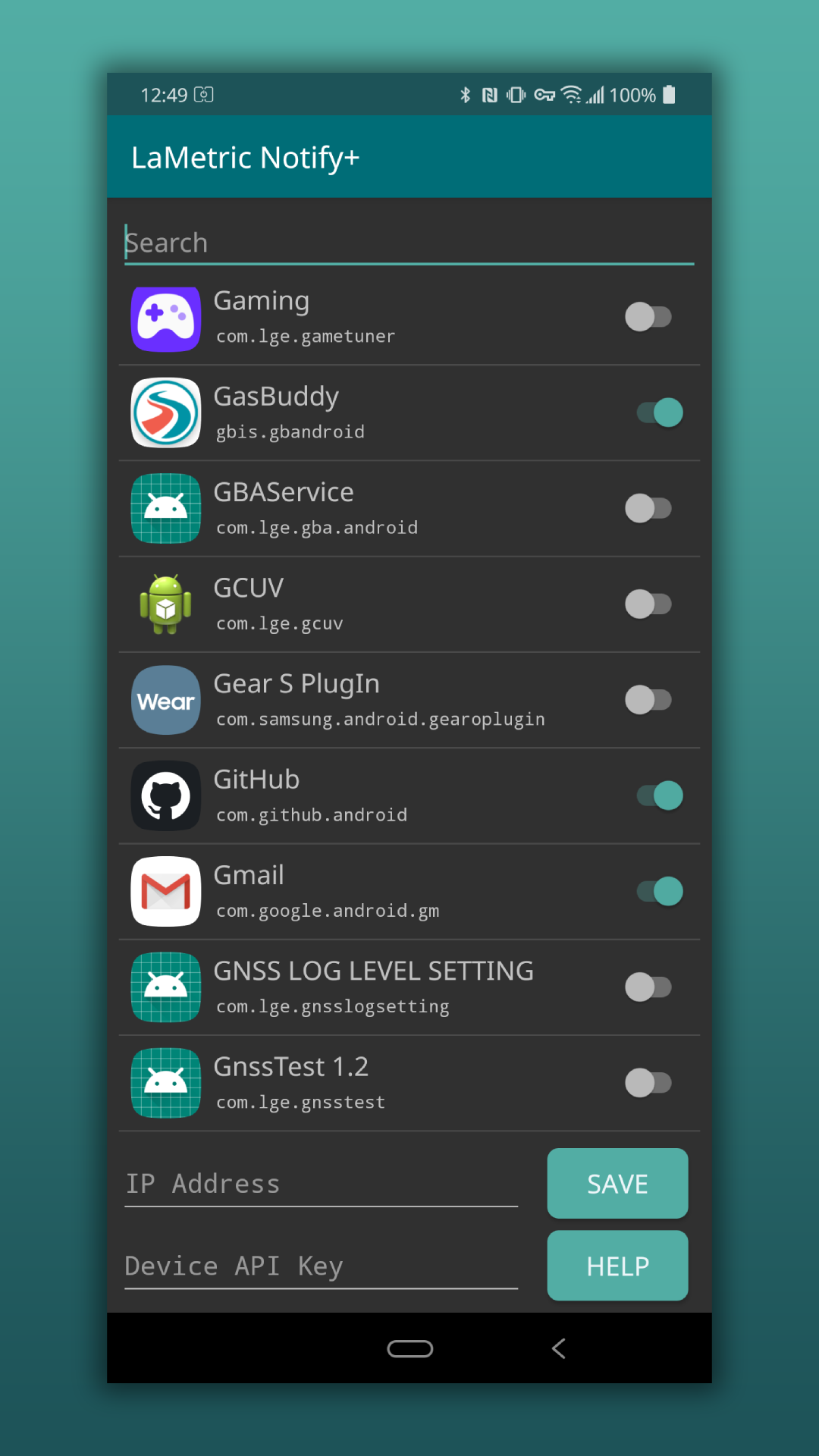
Task: Focus the IP Address field
Action: 321,1184
